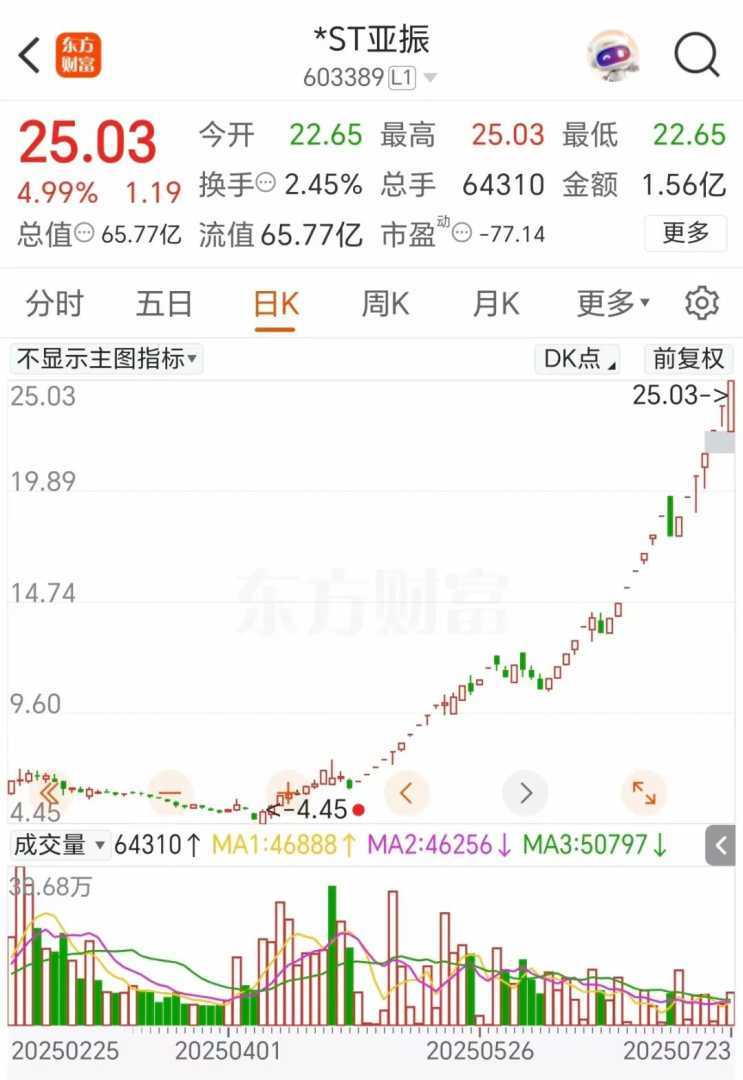This screenshot has width=743, height=1080.
Task: Switch to the 五日 tab
Action: coord(164,303)
